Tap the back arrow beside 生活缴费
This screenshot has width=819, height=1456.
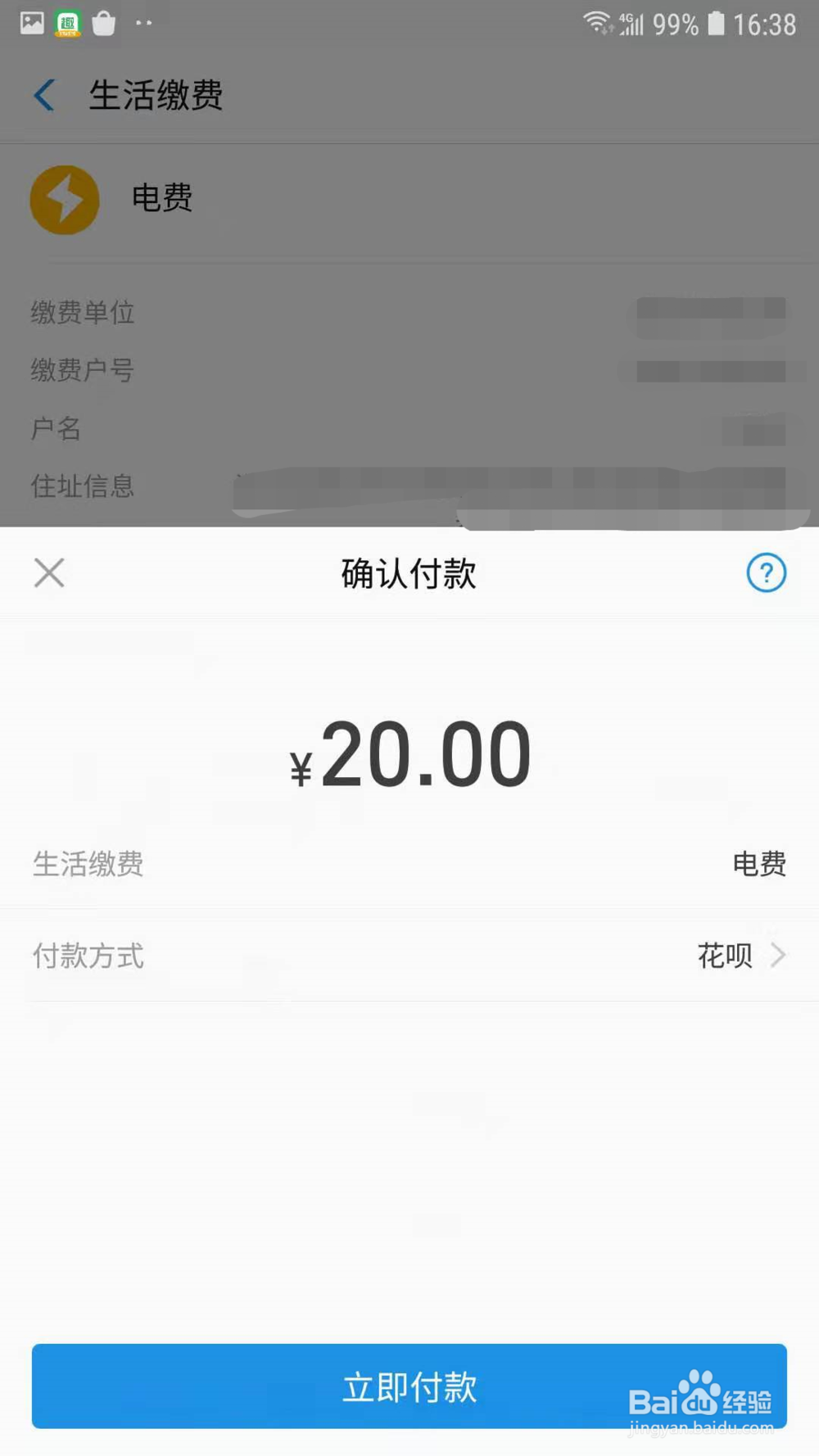[x=43, y=94]
